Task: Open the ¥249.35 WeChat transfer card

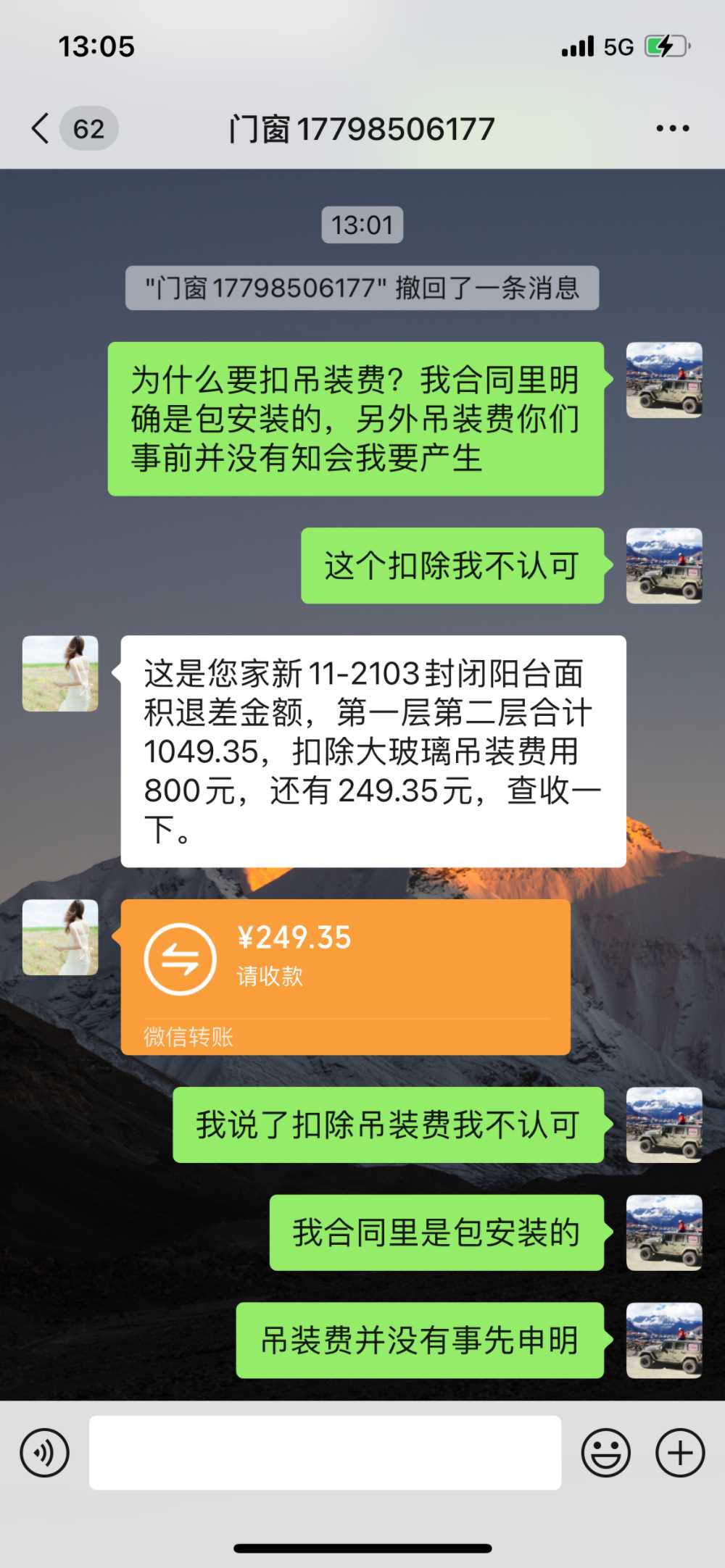Action: point(345,975)
